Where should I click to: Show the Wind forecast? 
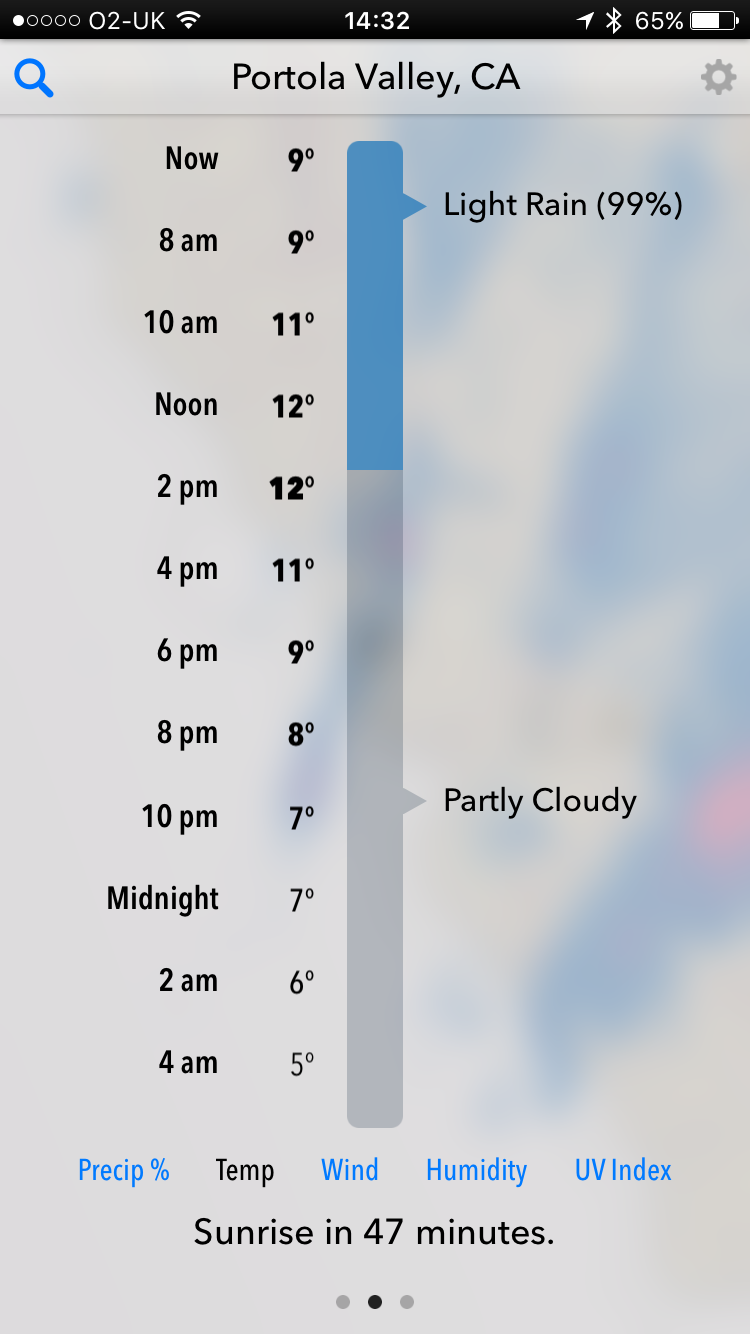pyautogui.click(x=350, y=1170)
